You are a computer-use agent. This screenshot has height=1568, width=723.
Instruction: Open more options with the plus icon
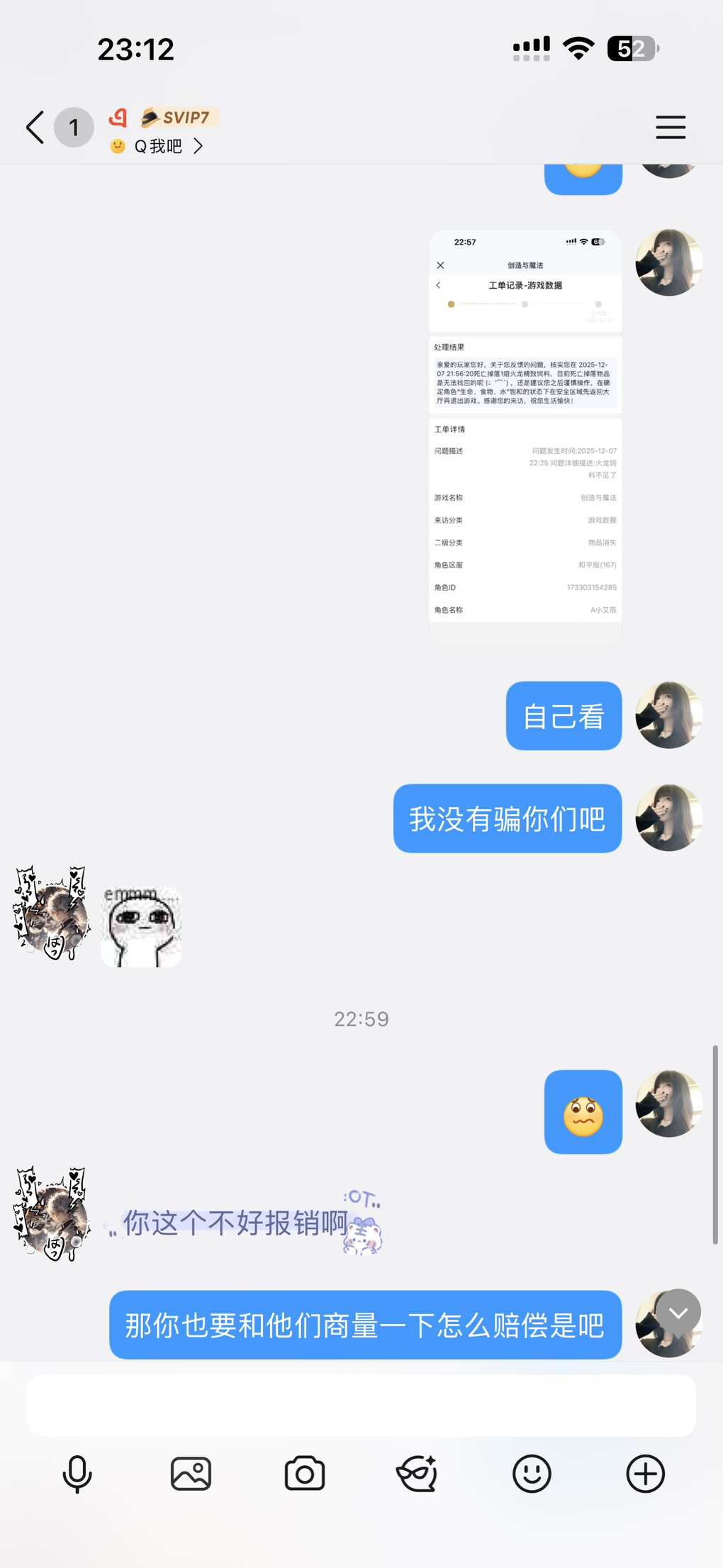[x=645, y=1474]
